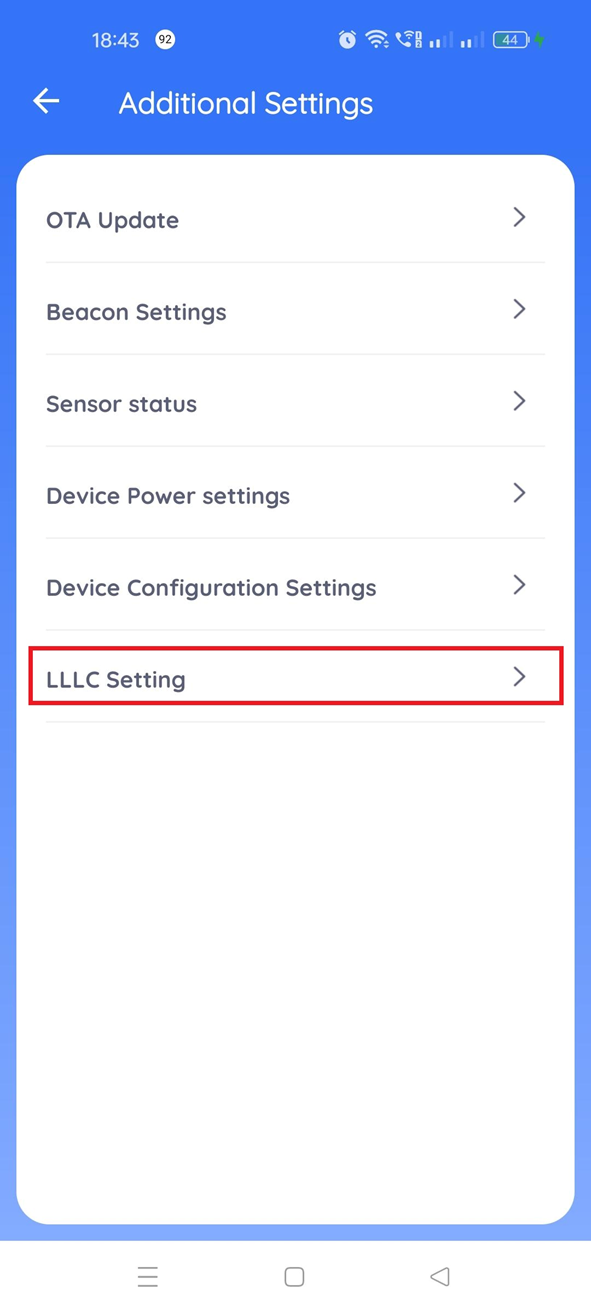Tap the system home button
The image size is (591, 1313).
[x=294, y=1277]
